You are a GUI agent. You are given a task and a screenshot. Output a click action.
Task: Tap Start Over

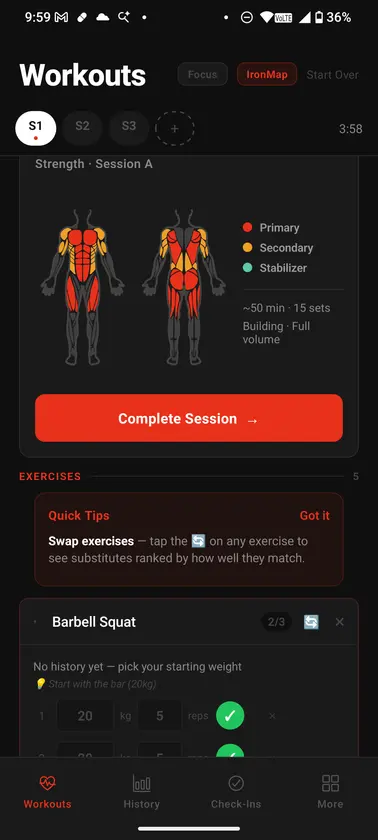click(x=332, y=75)
